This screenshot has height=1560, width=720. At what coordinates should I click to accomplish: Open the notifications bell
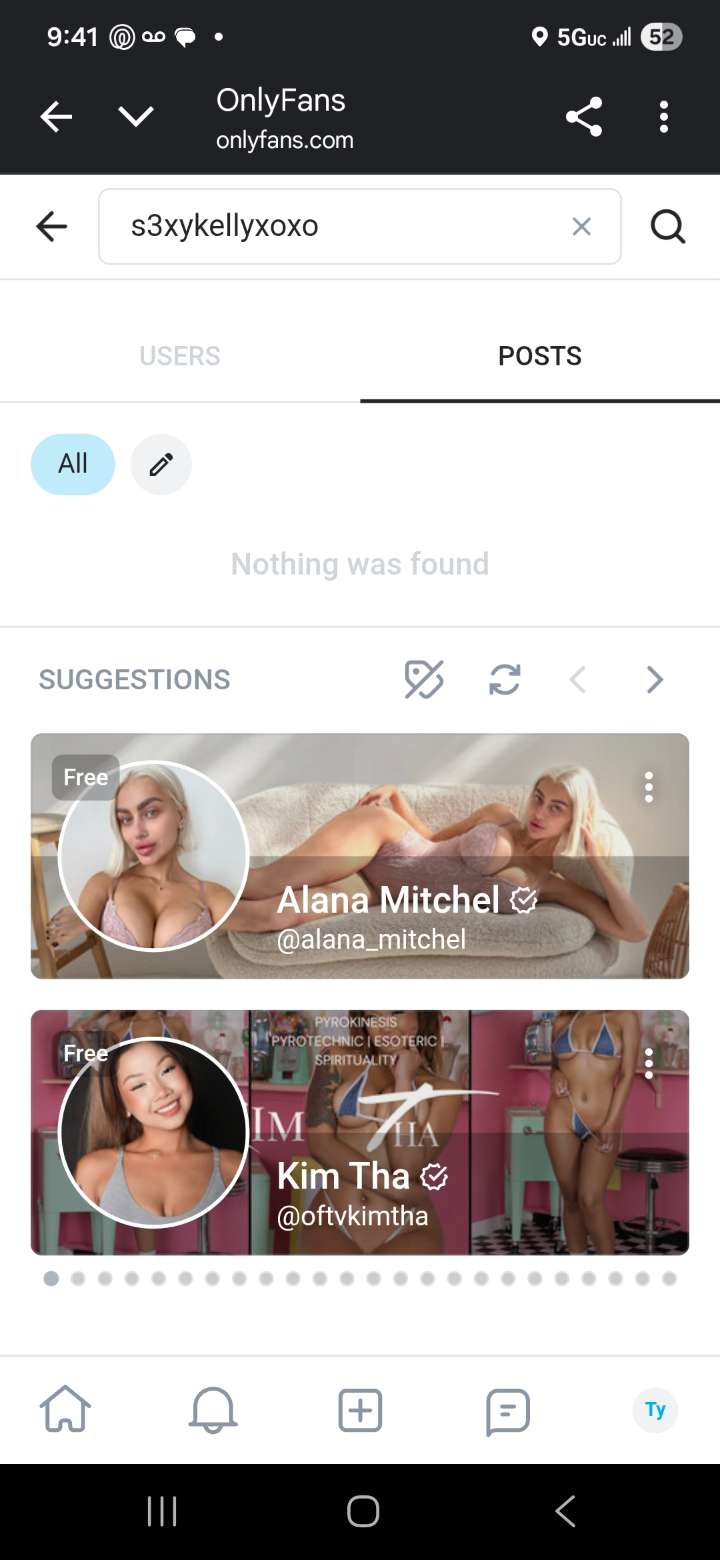[212, 1411]
